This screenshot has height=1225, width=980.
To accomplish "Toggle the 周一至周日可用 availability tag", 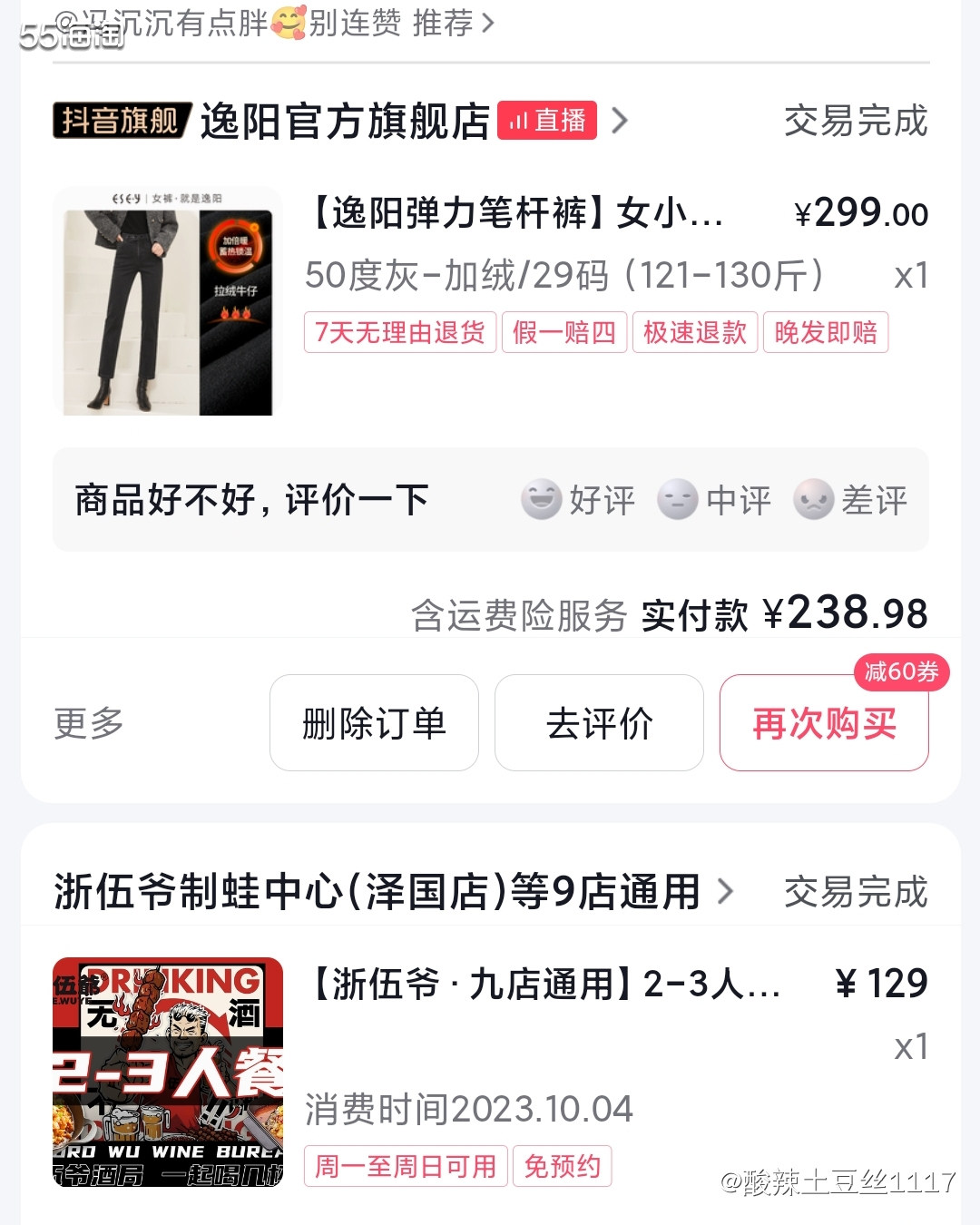I will 405,1166.
